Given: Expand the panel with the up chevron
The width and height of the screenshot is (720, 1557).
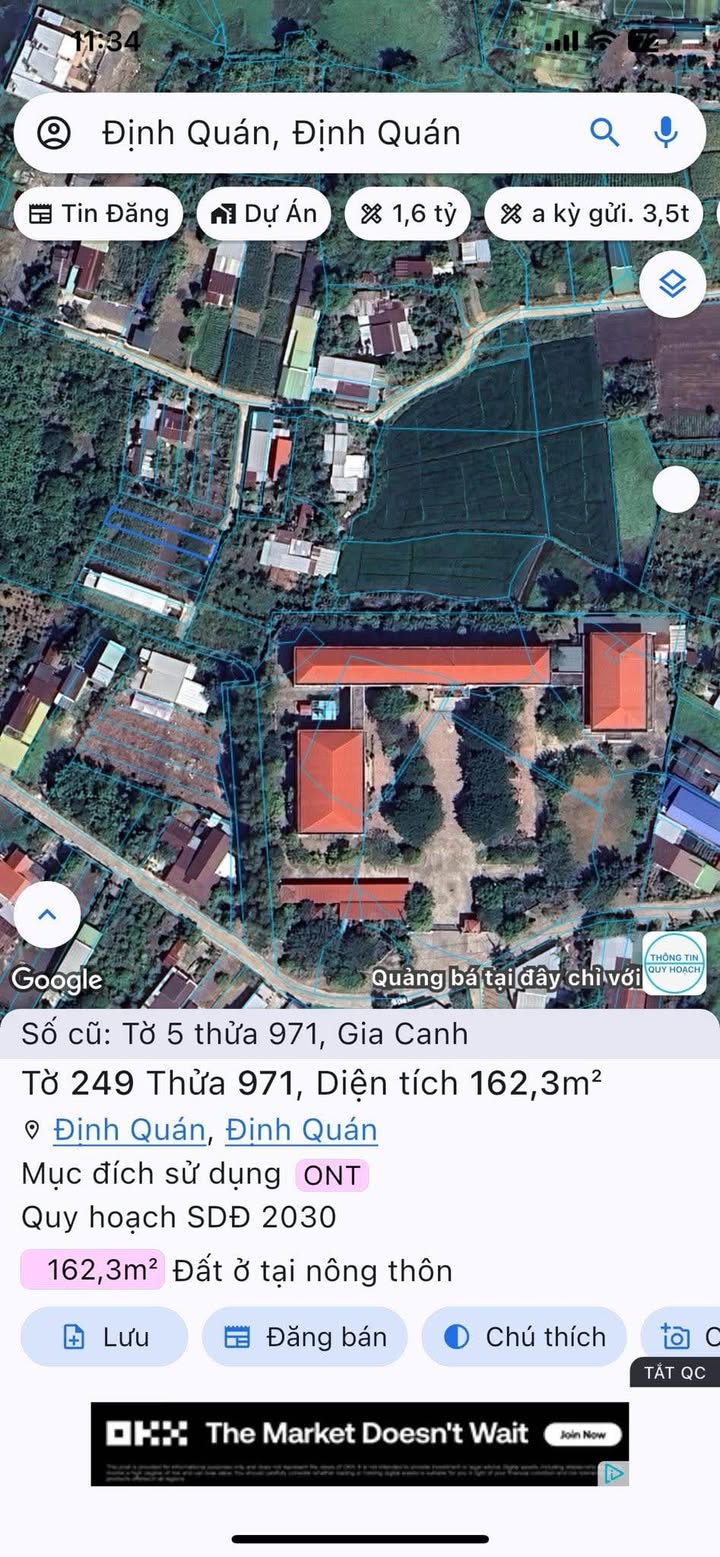Looking at the screenshot, I should 47,914.
